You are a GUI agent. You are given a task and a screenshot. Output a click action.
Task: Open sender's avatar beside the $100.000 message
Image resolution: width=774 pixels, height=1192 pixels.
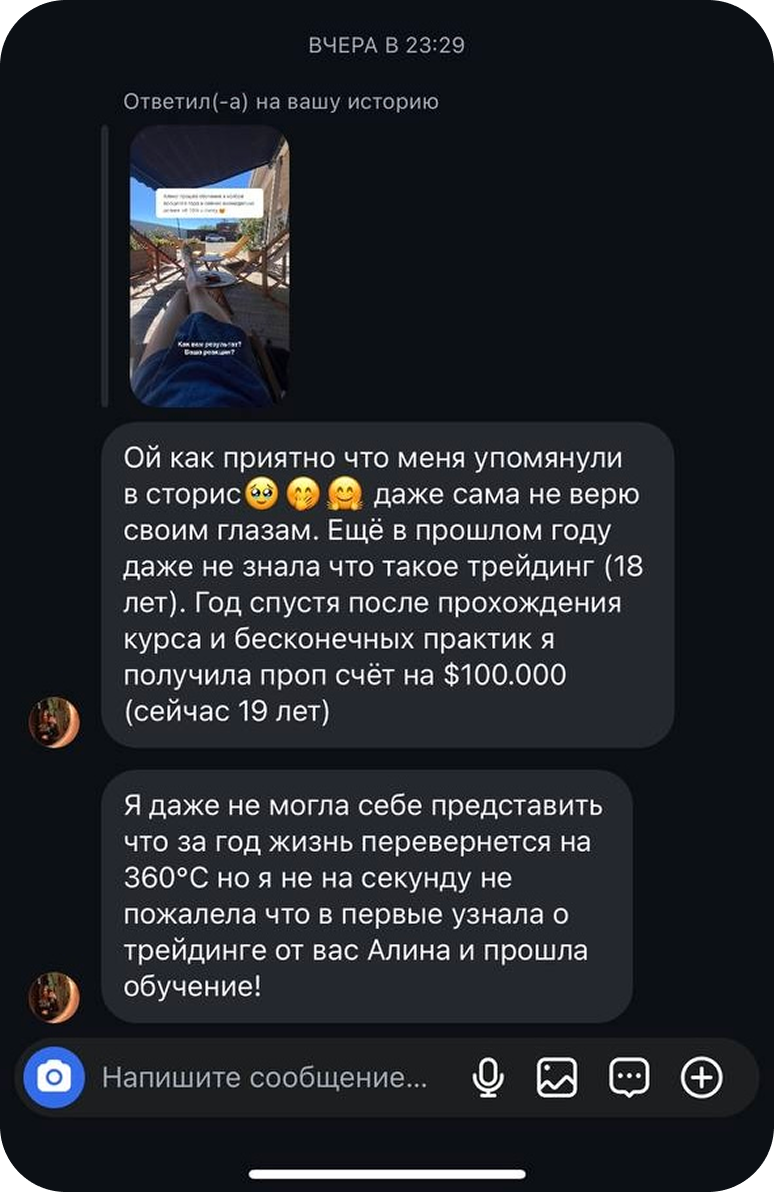click(53, 722)
